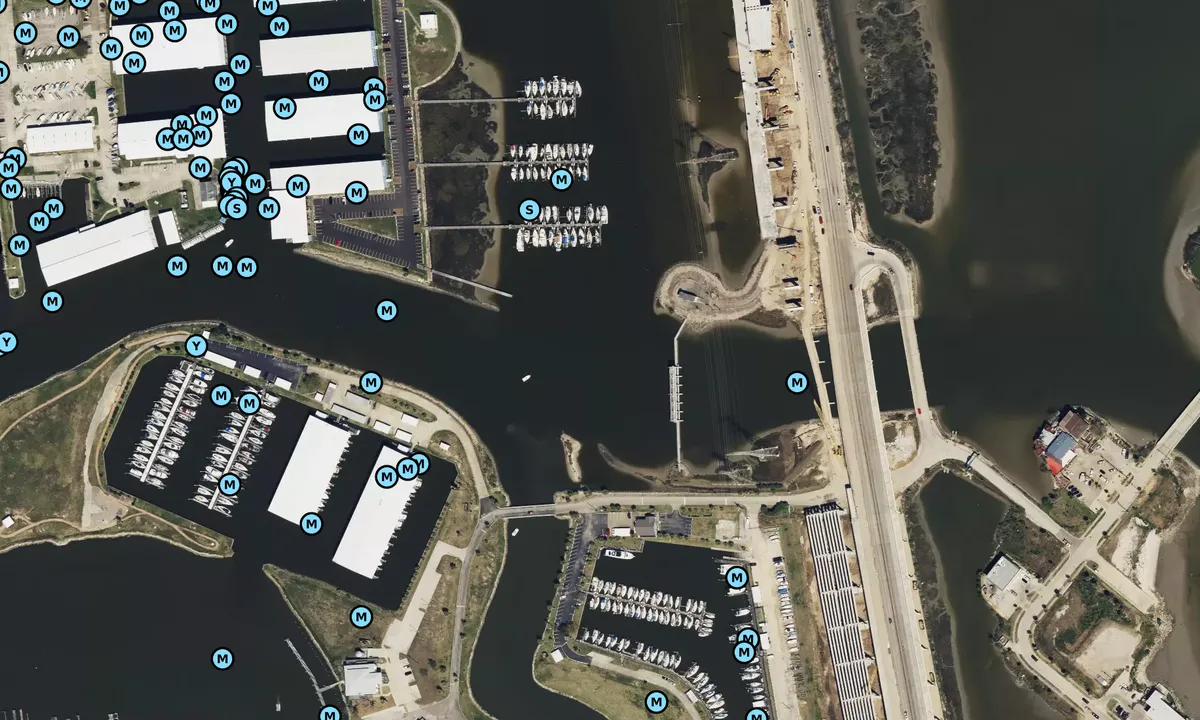Tap the S marker beside the sailboat docks
1200x720 pixels.
tap(529, 209)
